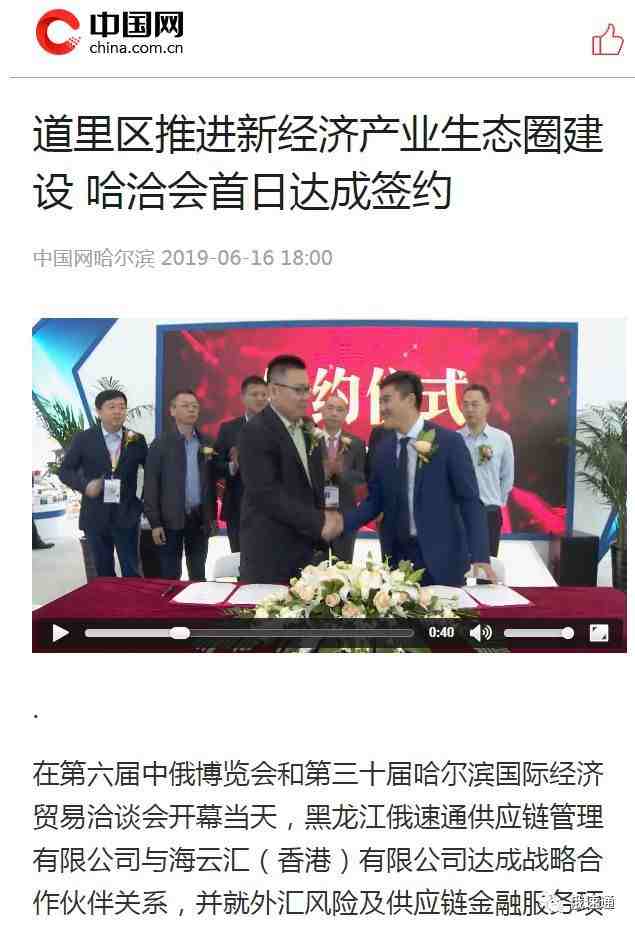Like this article with the thumbs-up icon
Viewport: 635px width, 931px height.
coord(607,40)
